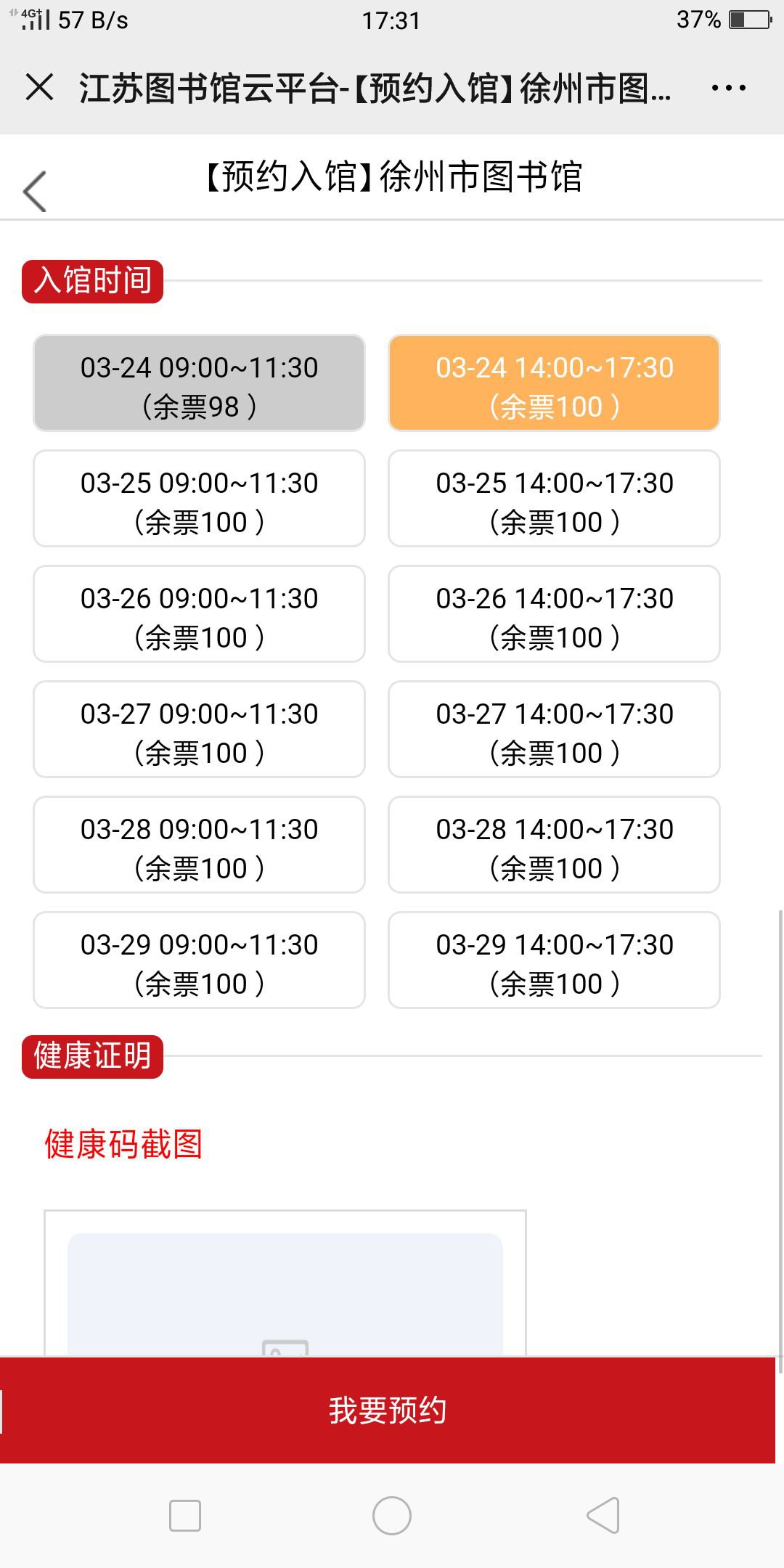784x1568 pixels.
Task: Go to the home screen
Action: tap(392, 1516)
